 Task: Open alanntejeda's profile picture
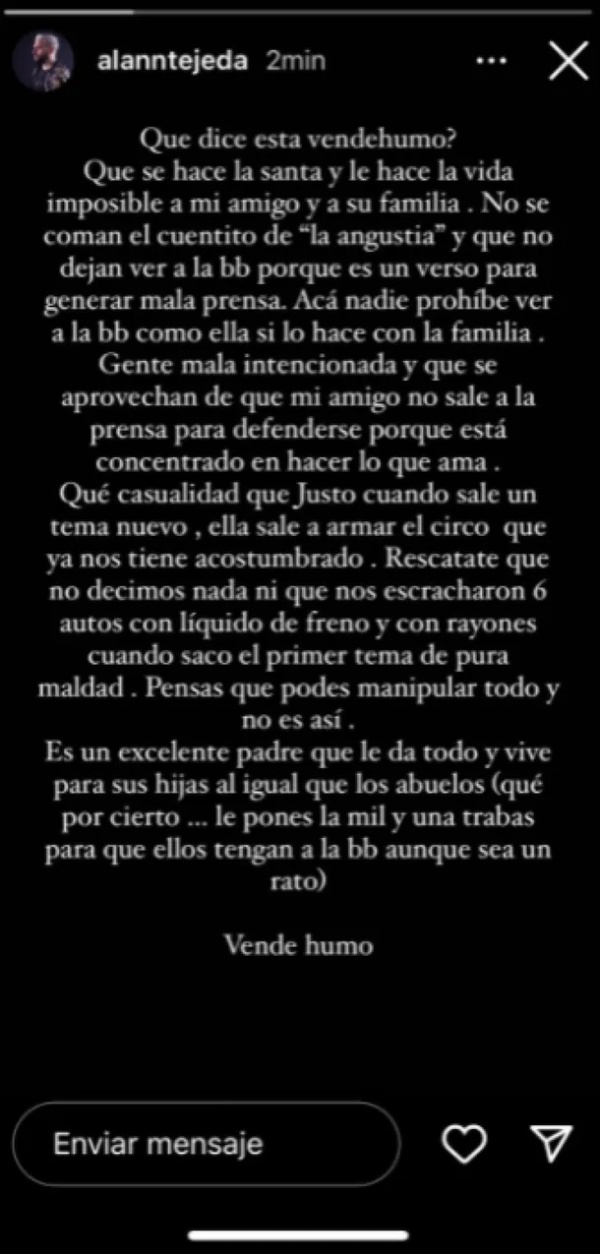[43, 60]
